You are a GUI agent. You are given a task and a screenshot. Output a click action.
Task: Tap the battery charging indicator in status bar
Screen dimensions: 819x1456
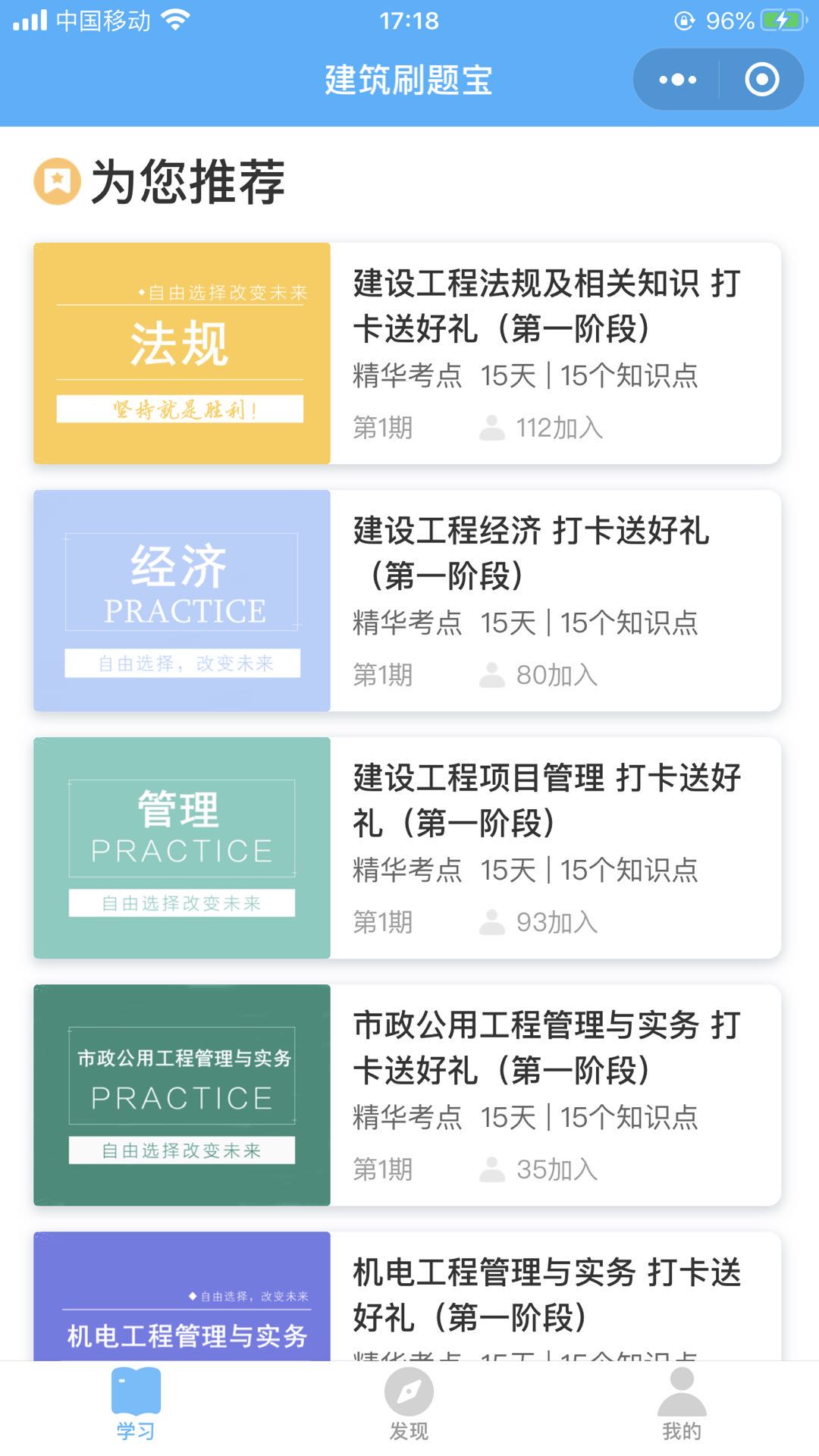click(x=785, y=21)
